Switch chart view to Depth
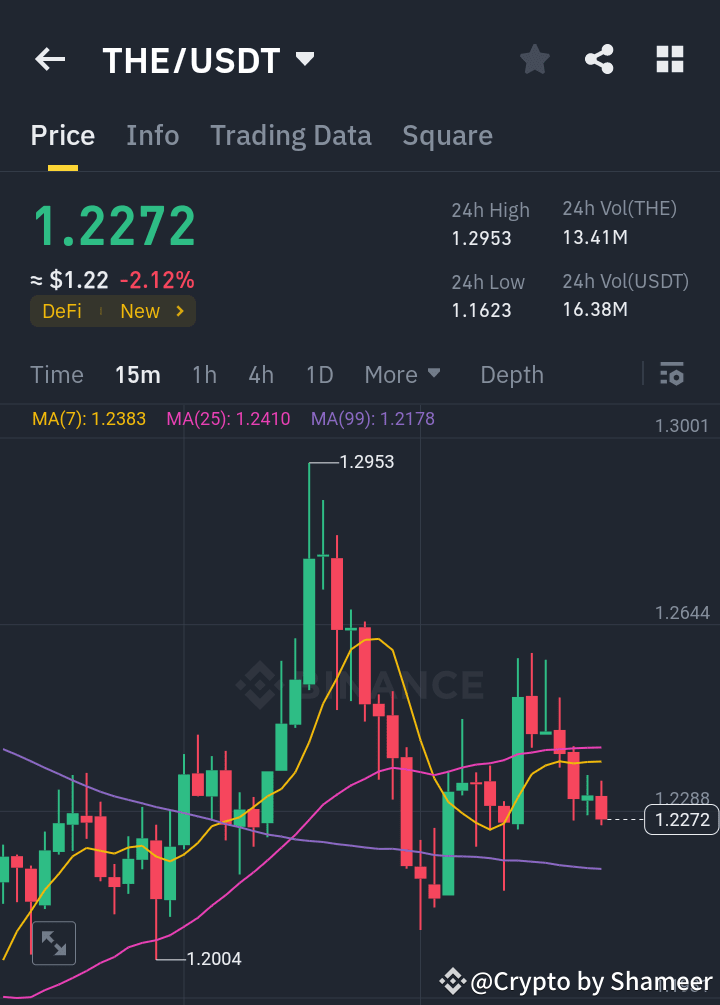 click(x=511, y=374)
